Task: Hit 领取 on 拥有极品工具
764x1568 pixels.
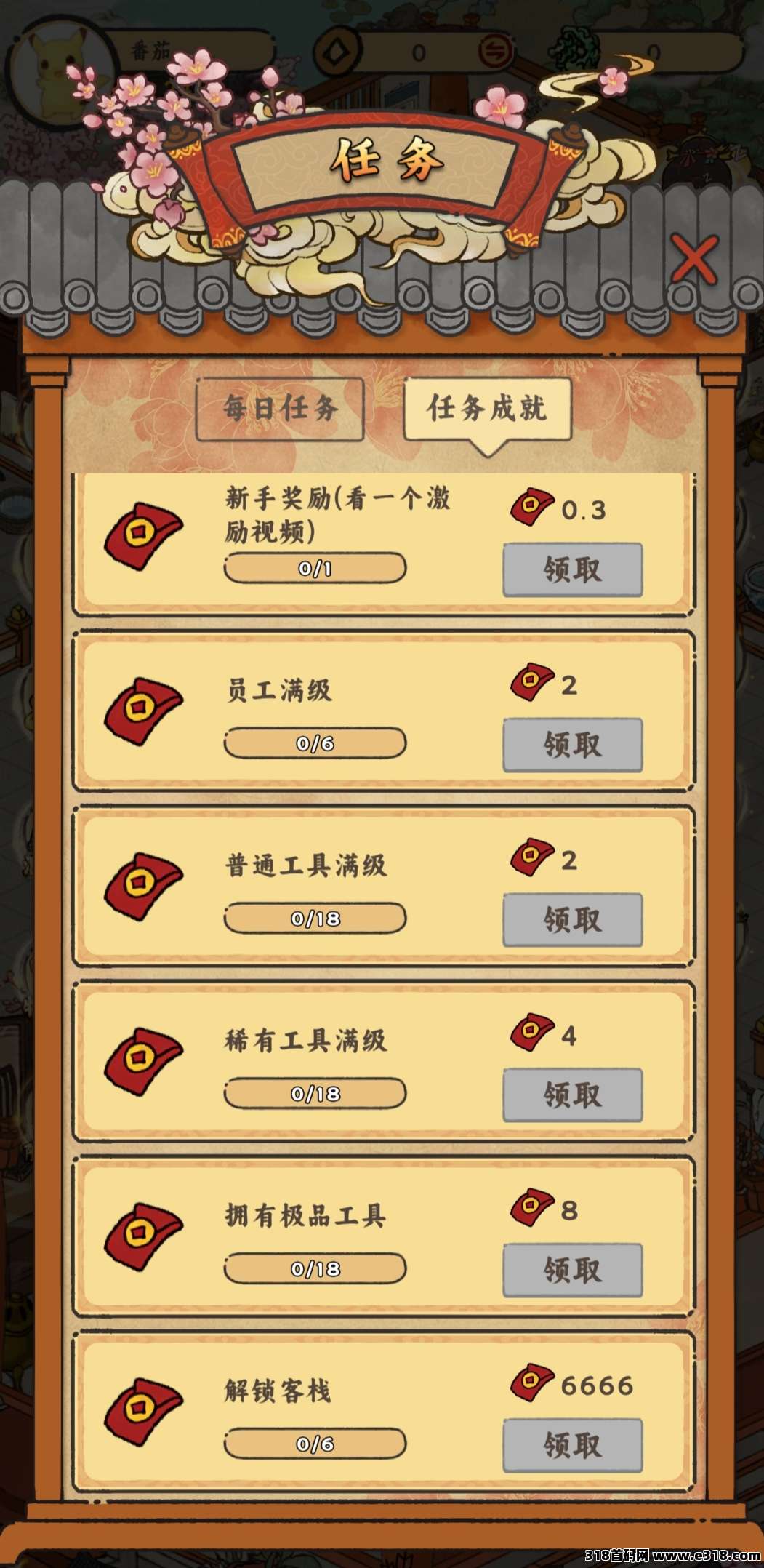Action: pyautogui.click(x=572, y=1270)
